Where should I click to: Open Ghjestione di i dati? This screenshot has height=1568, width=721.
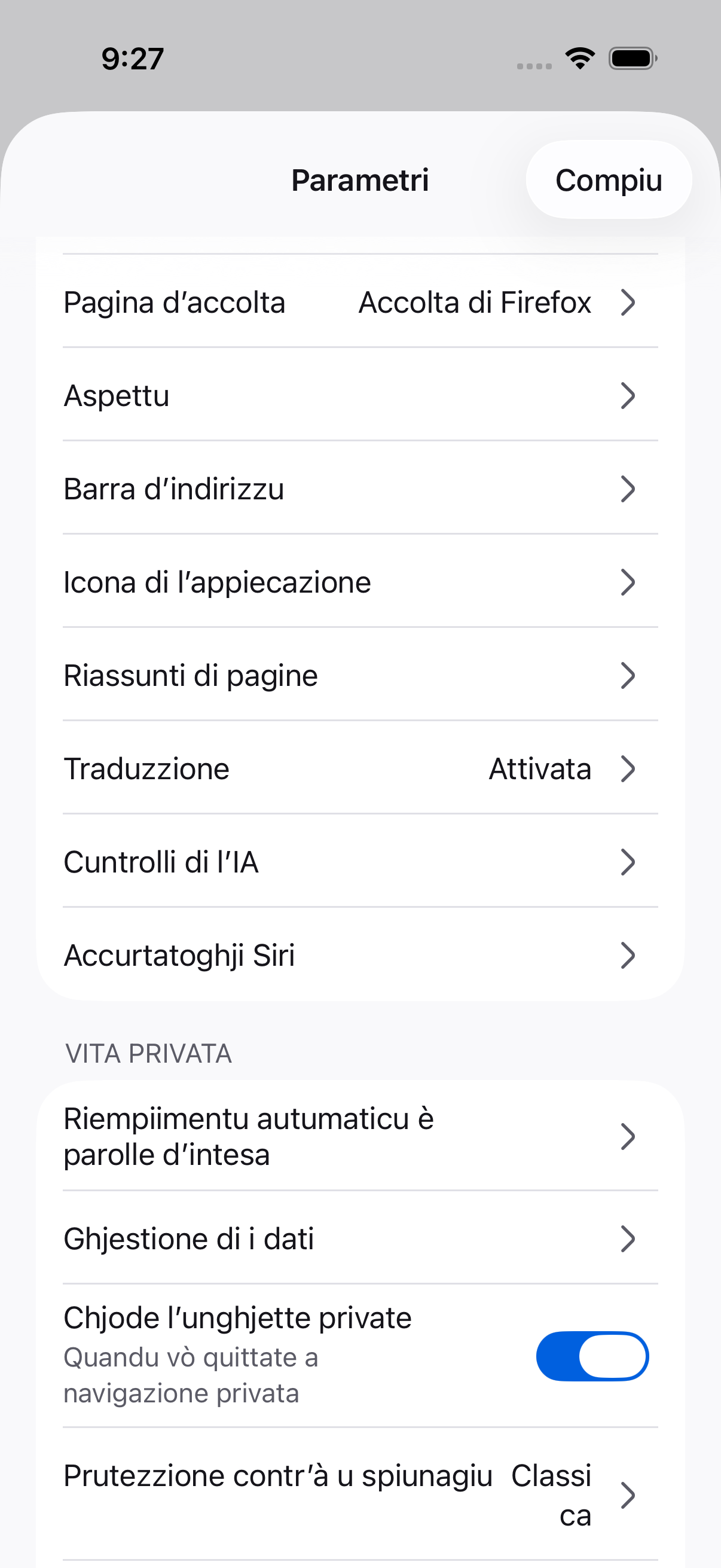click(360, 1238)
